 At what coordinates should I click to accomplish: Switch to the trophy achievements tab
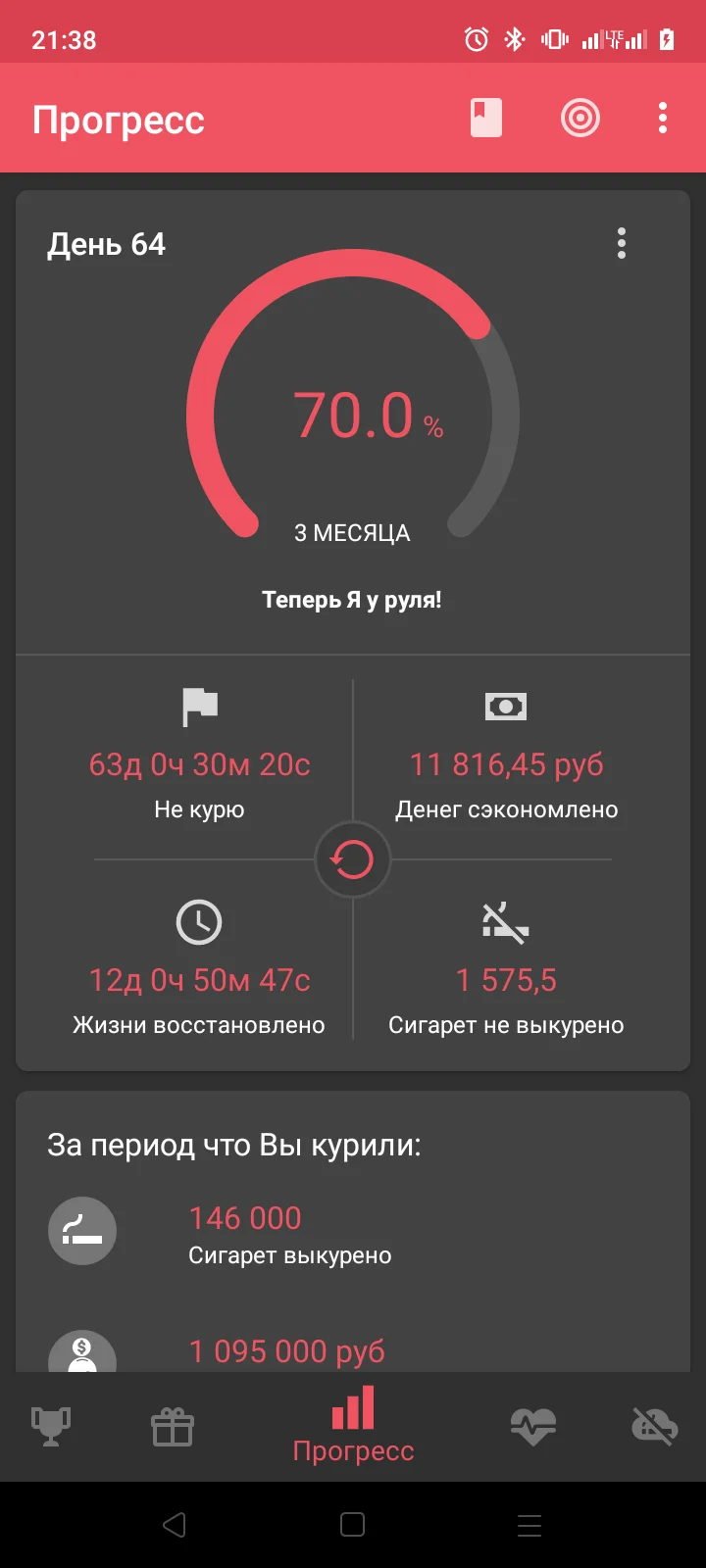pos(51,1426)
